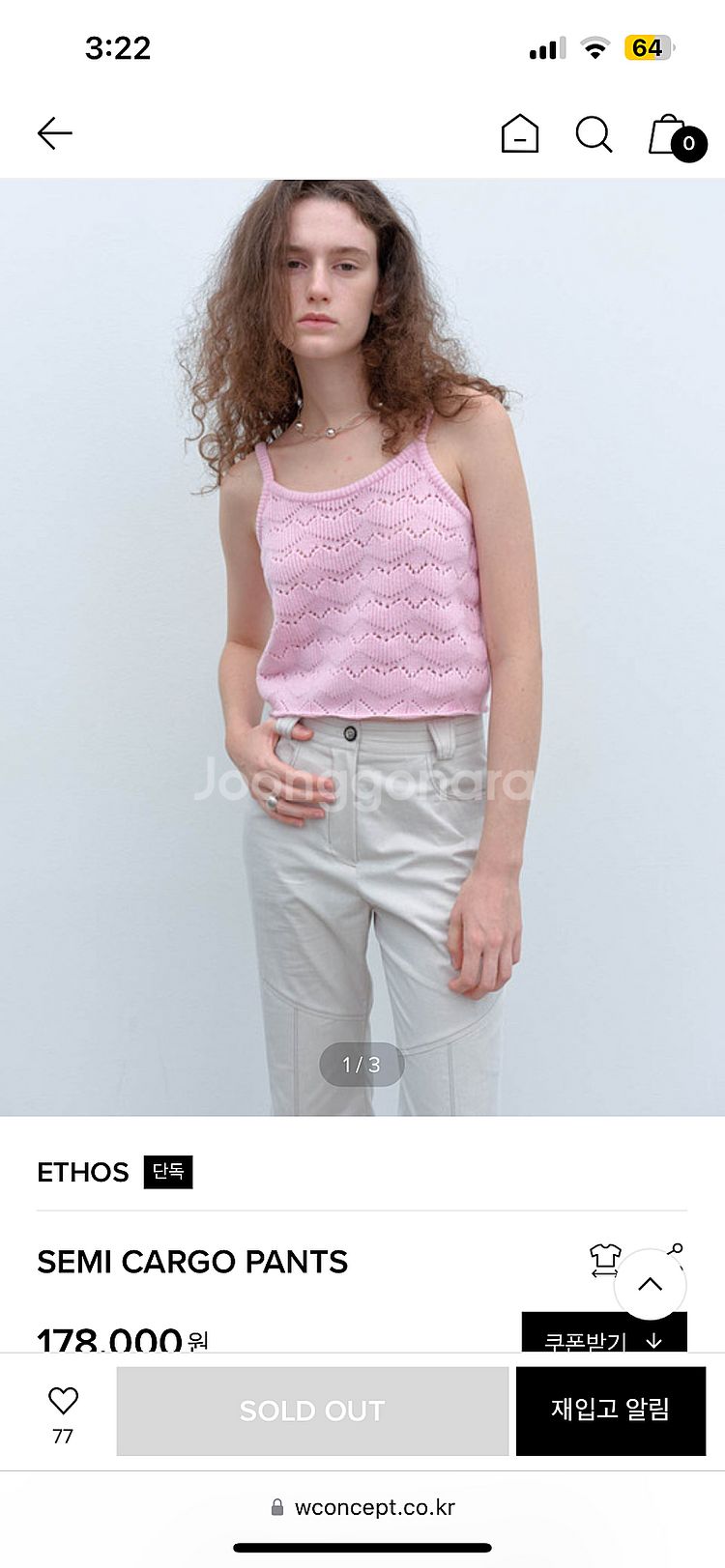Open the ETHOS brand page
Viewport: 725px width, 1568px height.
coord(83,1172)
